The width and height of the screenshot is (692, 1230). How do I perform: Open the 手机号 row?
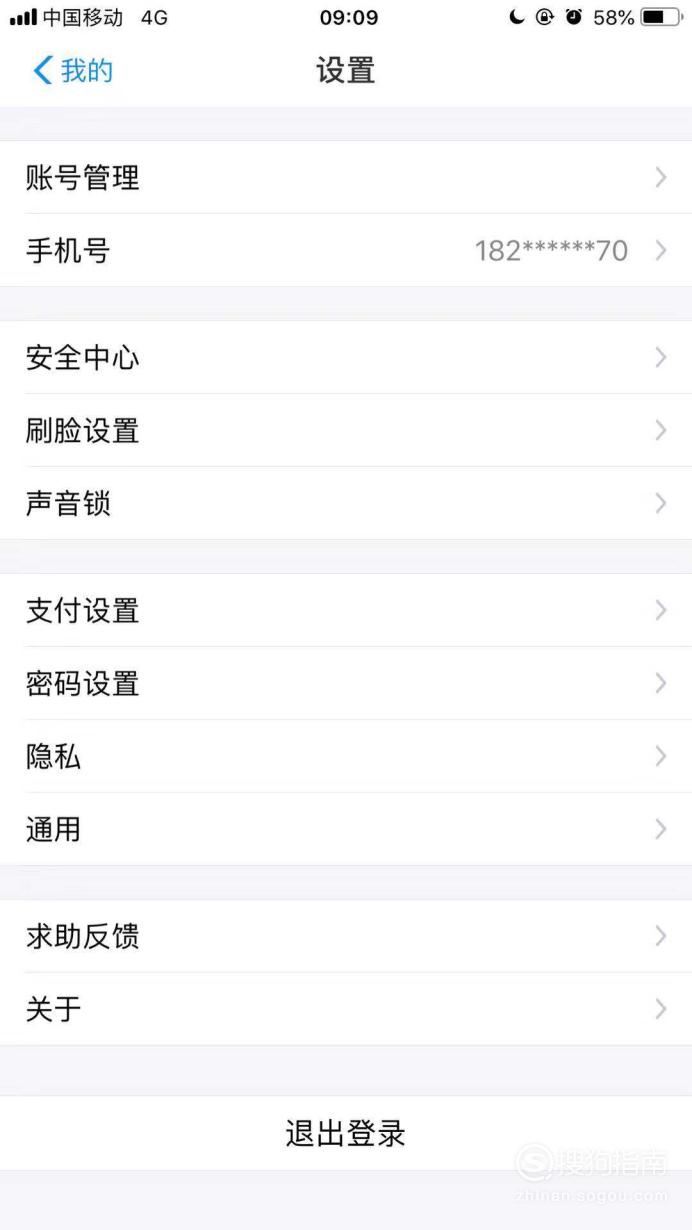pyautogui.click(x=346, y=250)
